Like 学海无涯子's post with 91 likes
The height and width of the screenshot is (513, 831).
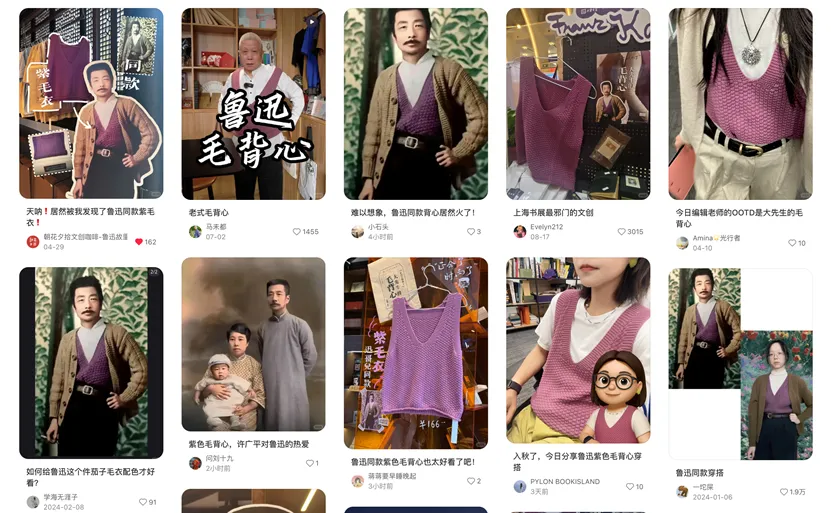pos(143,502)
